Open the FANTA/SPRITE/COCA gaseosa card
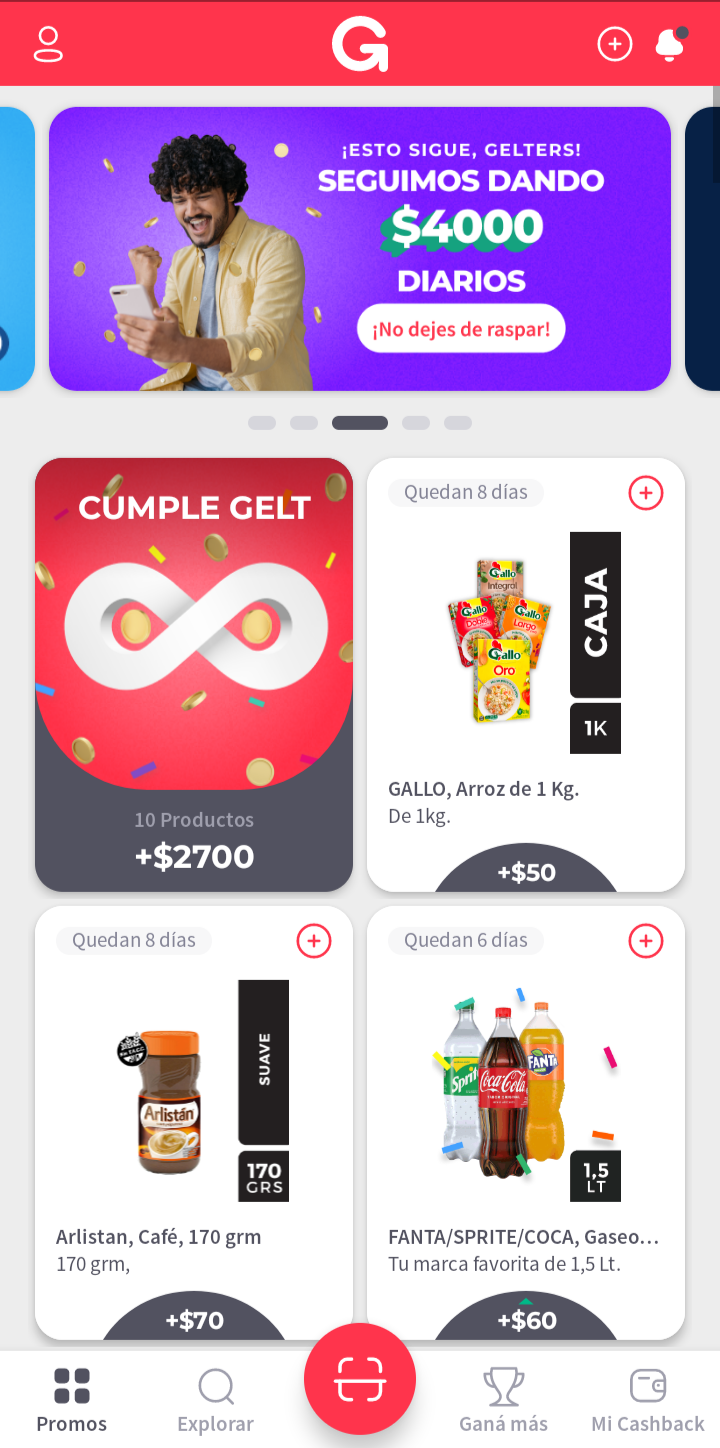720x1448 pixels. pos(526,1120)
